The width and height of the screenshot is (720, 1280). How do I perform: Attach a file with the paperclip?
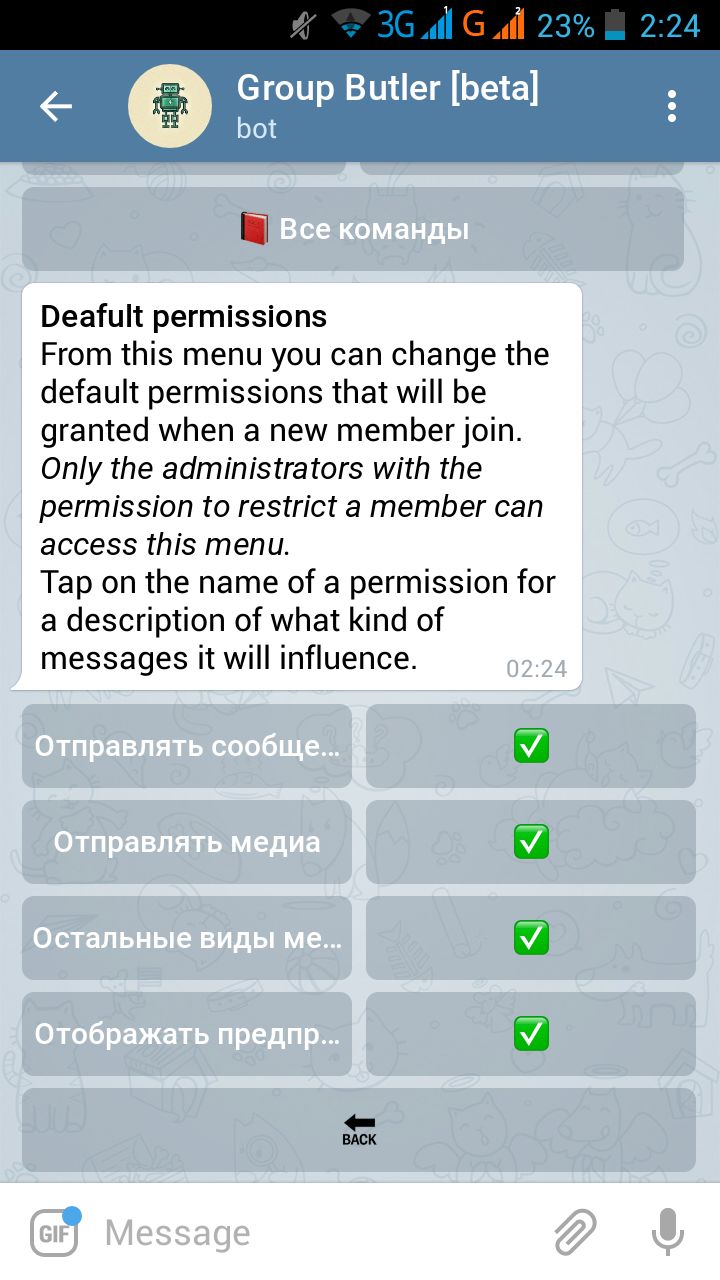pos(576,1232)
